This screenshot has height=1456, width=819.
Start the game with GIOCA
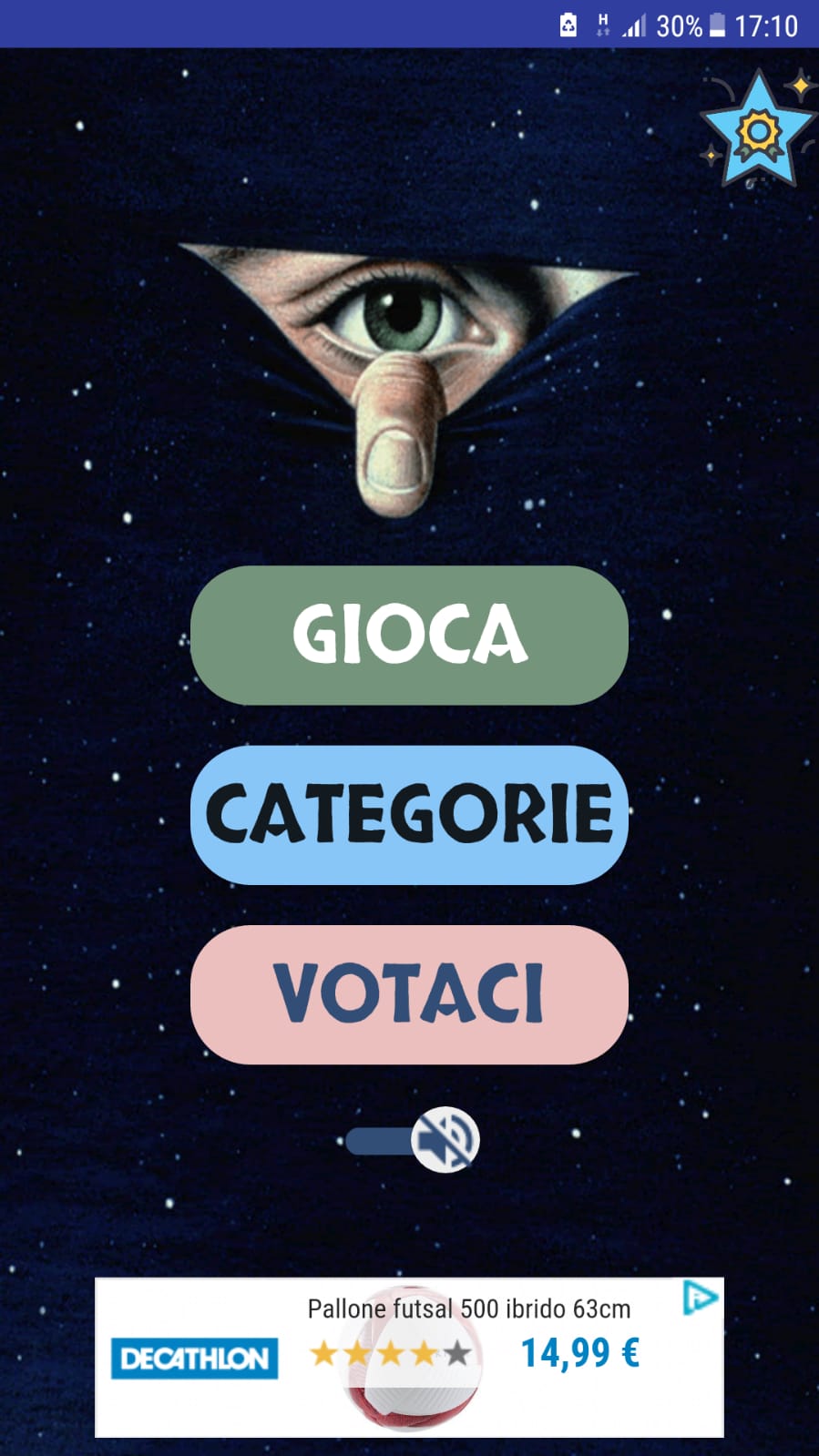pos(409,635)
